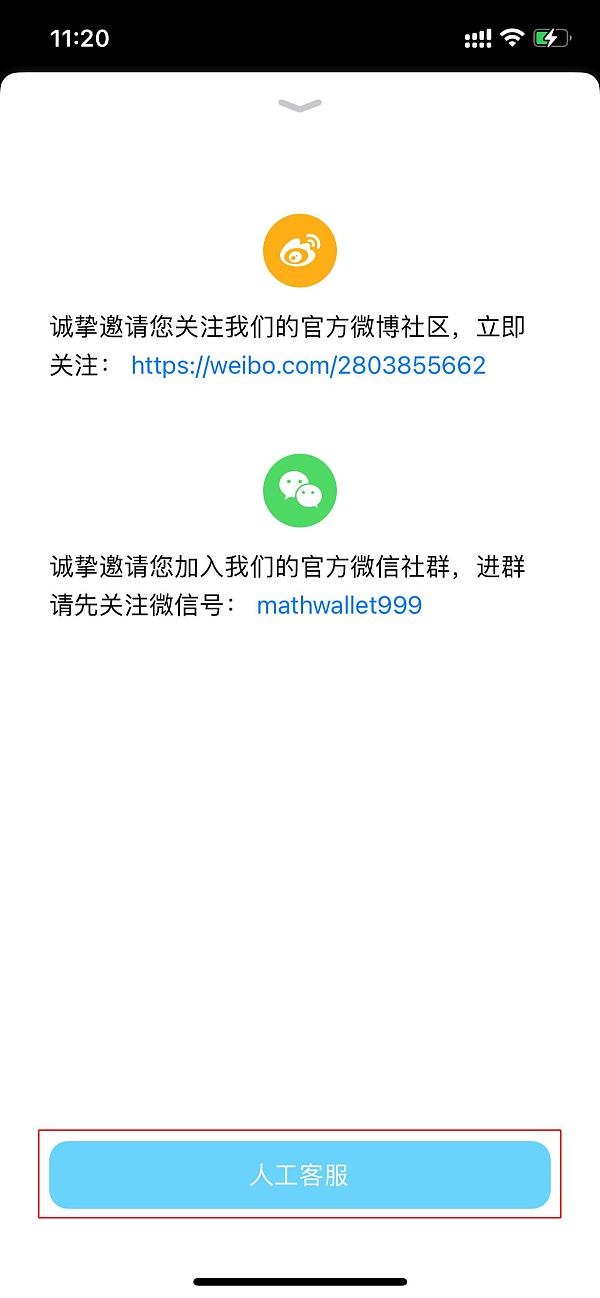The width and height of the screenshot is (600, 1298).
Task: Tap the mathwallet999 WeChat ID link
Action: [339, 605]
